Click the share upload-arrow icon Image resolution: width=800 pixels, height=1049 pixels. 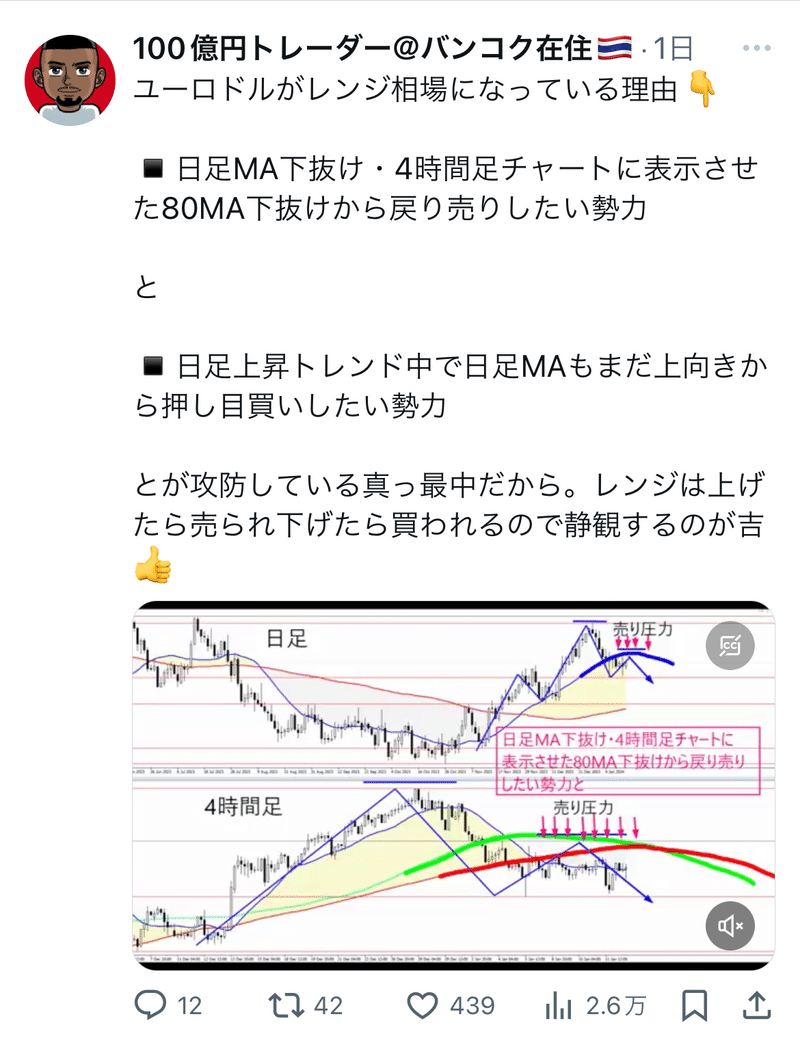tap(755, 1006)
